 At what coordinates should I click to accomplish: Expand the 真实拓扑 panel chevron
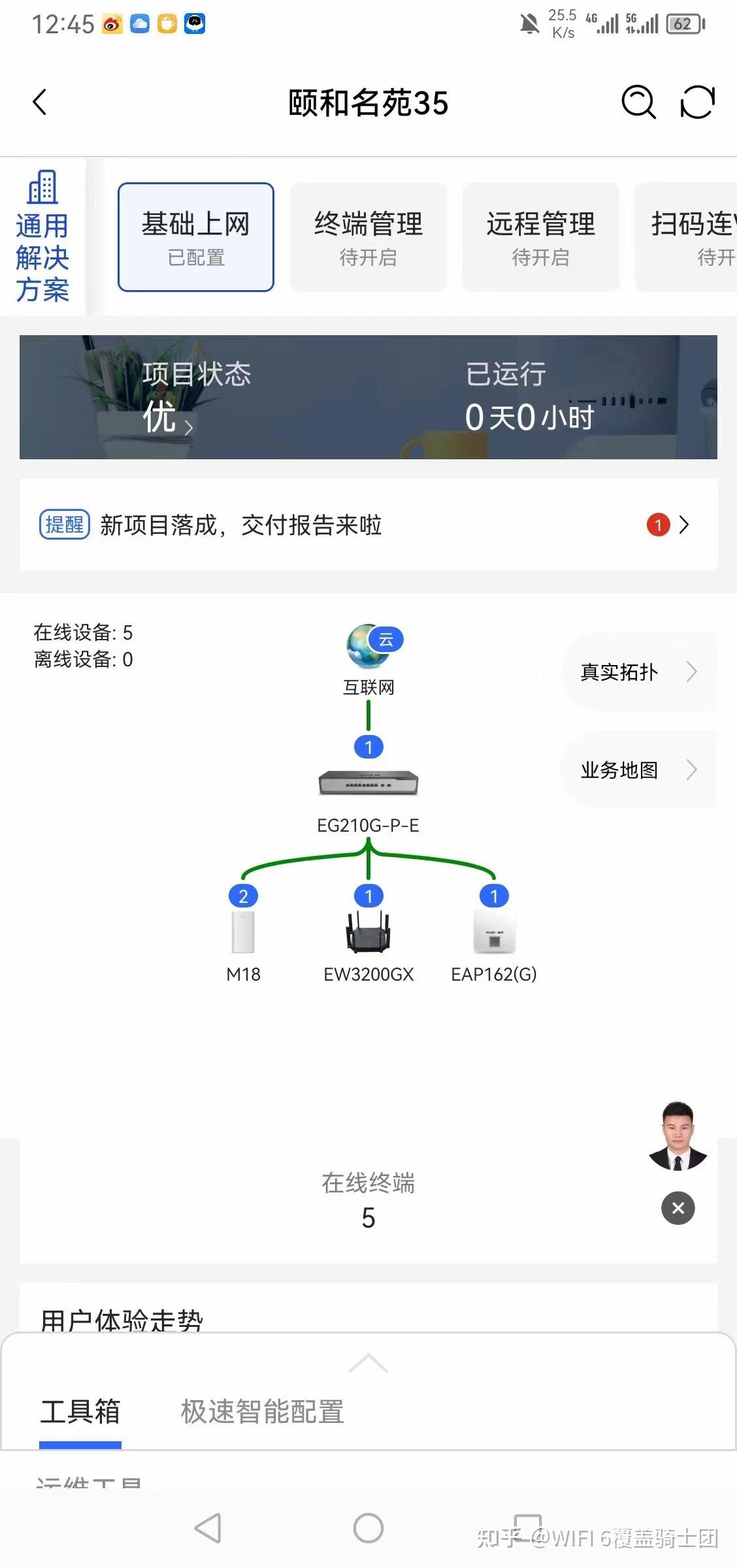click(691, 672)
